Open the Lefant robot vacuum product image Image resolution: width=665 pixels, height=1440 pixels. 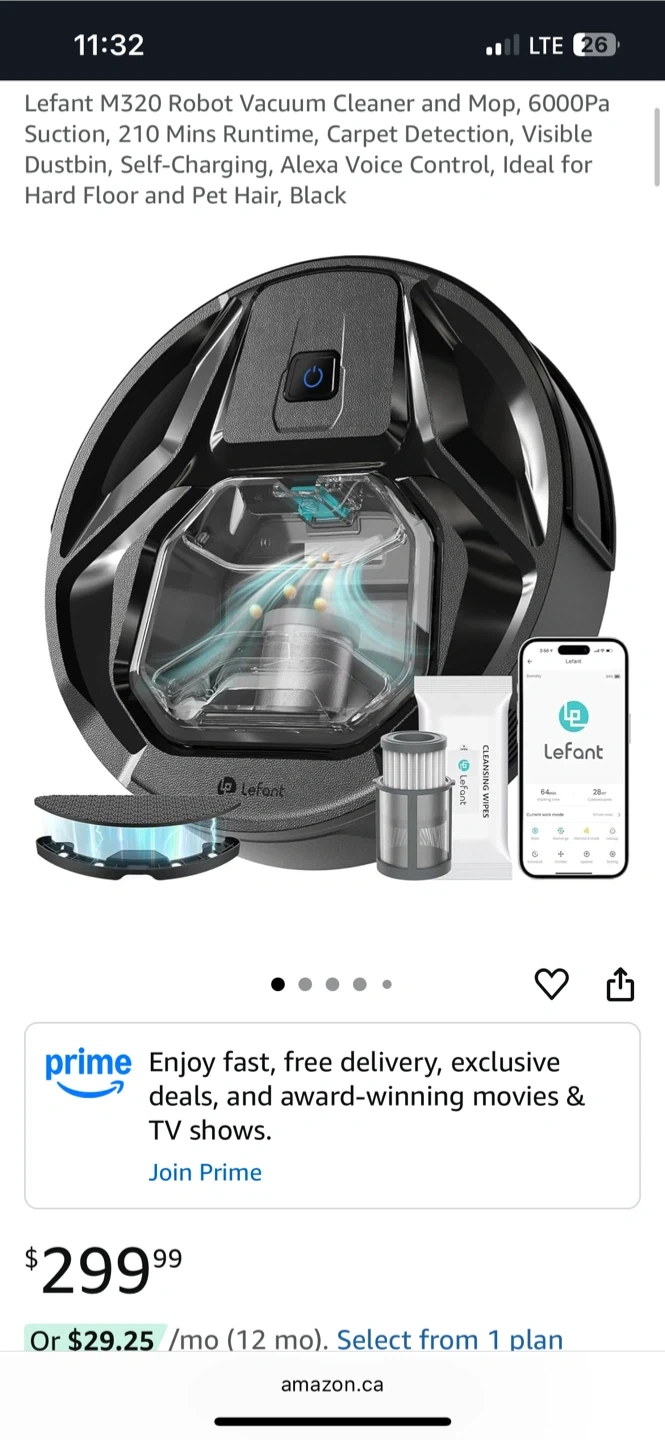click(332, 570)
